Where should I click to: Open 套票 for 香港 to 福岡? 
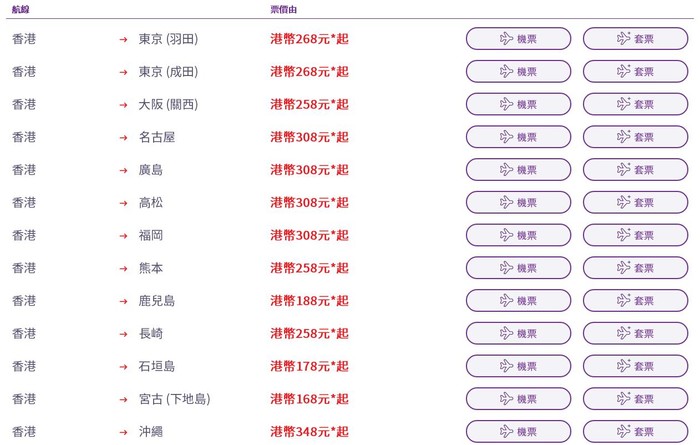click(635, 235)
